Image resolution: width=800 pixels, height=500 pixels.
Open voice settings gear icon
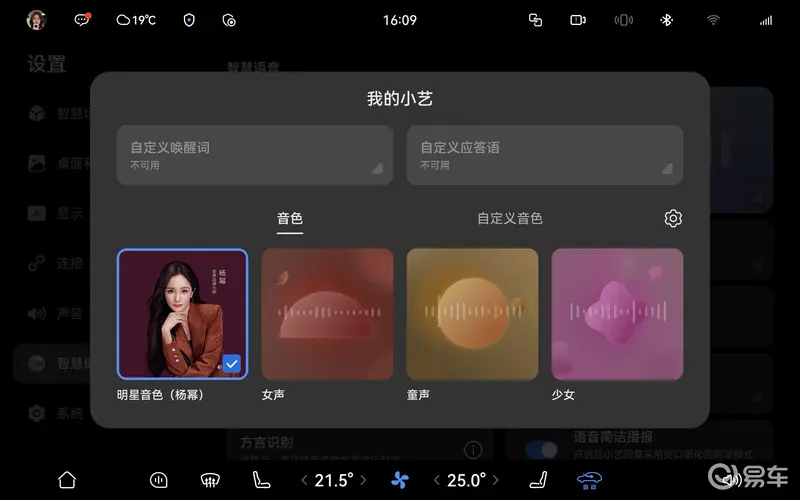(673, 218)
